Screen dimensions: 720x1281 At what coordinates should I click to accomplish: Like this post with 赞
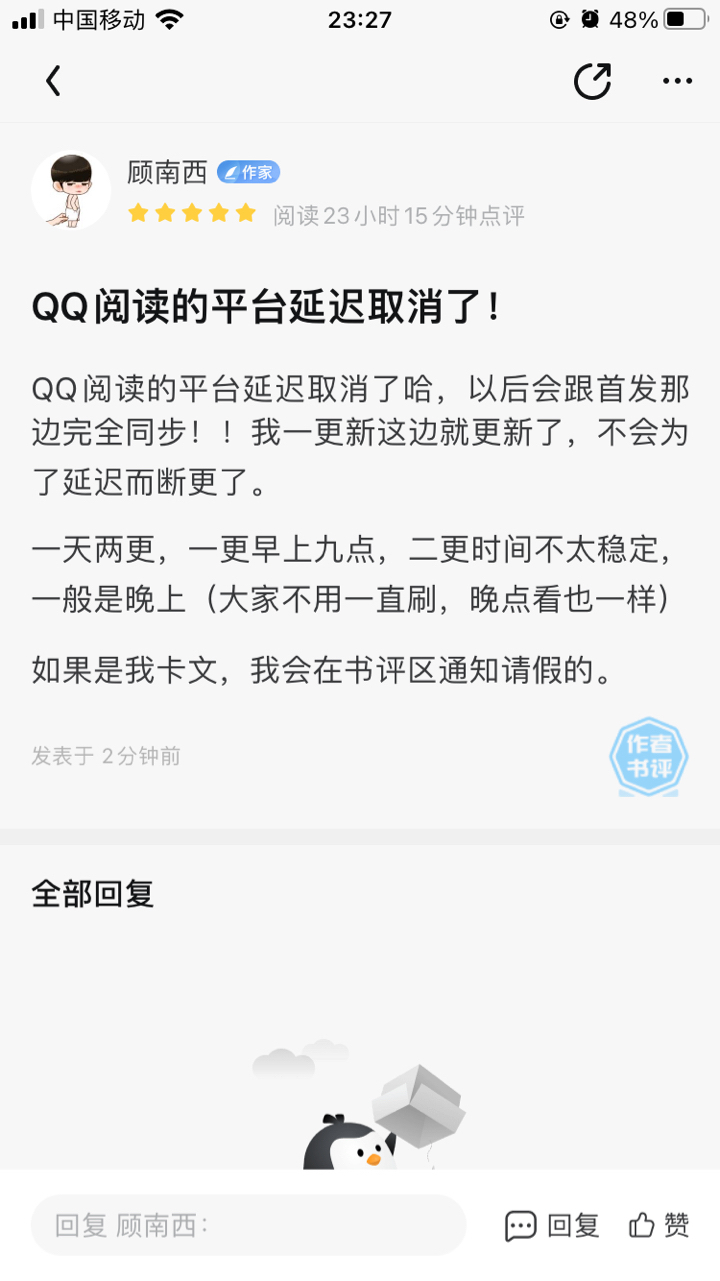[659, 1225]
